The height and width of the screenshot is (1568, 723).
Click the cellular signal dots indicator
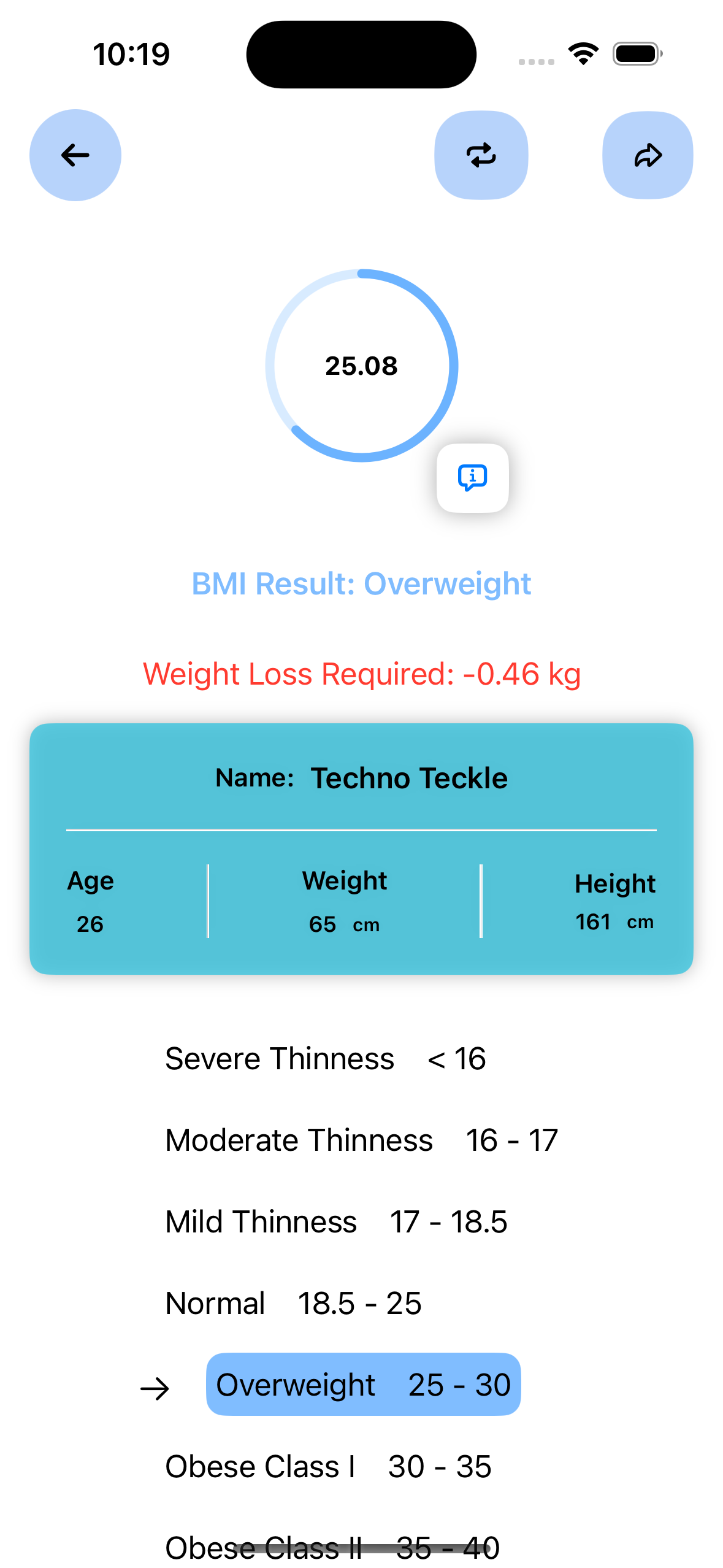coord(537,61)
